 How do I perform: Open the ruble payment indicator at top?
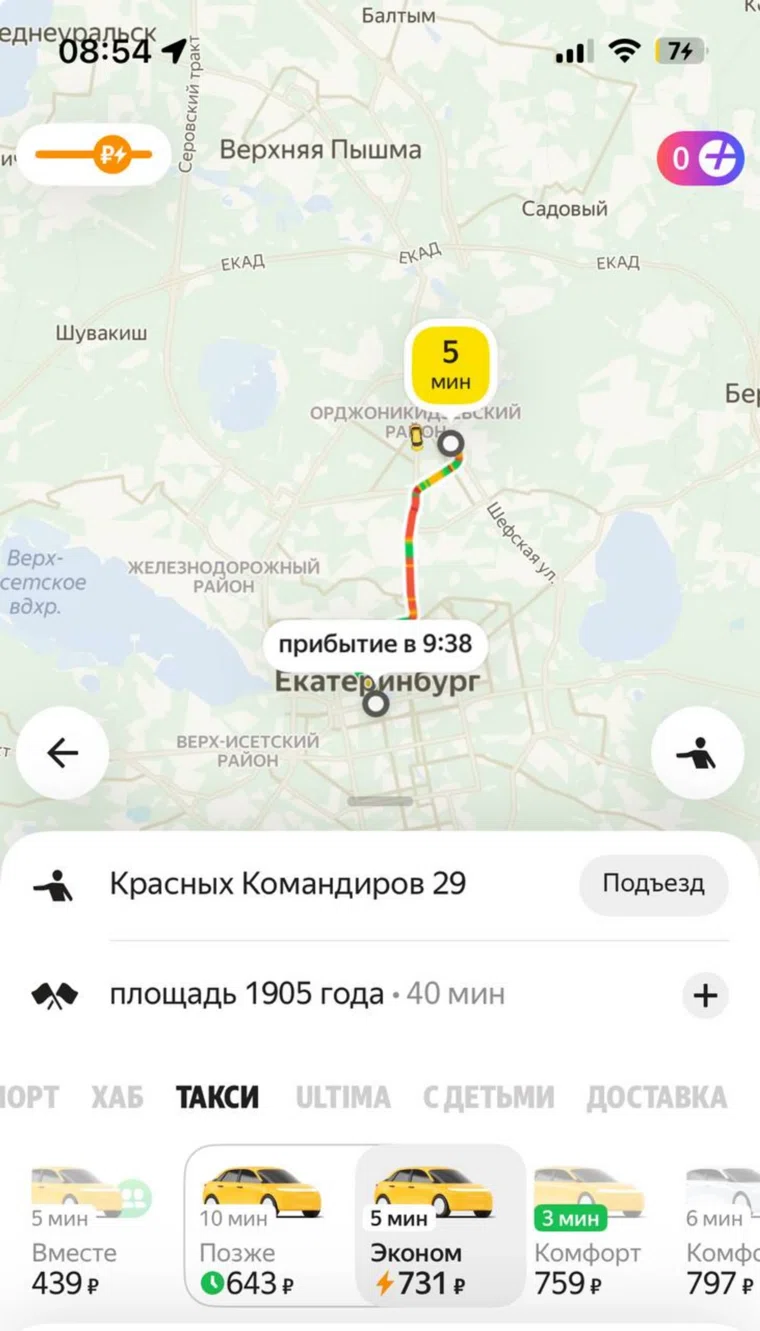coord(94,155)
